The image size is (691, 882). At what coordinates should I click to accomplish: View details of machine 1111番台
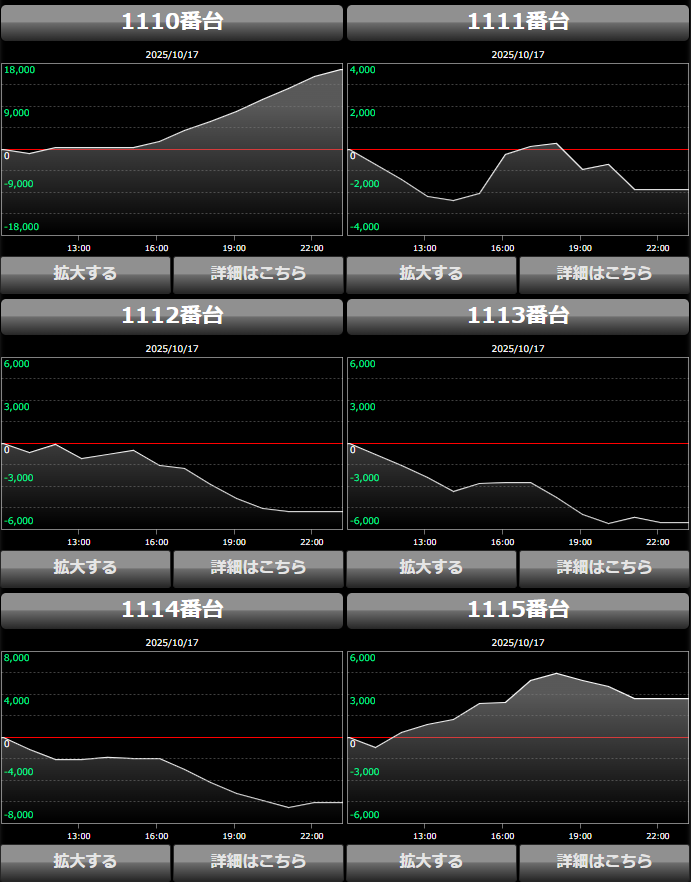click(x=604, y=273)
